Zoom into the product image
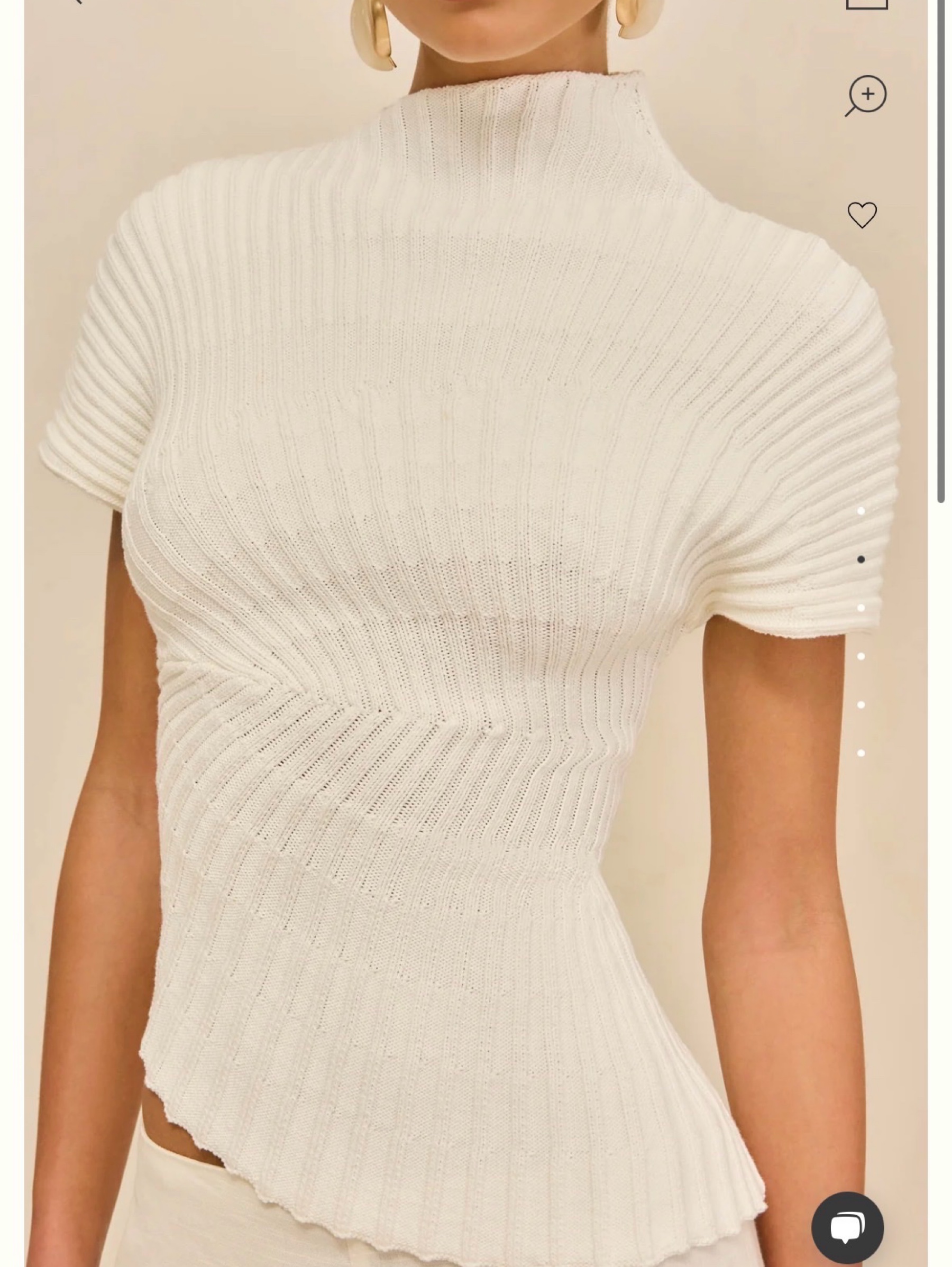 (865, 96)
